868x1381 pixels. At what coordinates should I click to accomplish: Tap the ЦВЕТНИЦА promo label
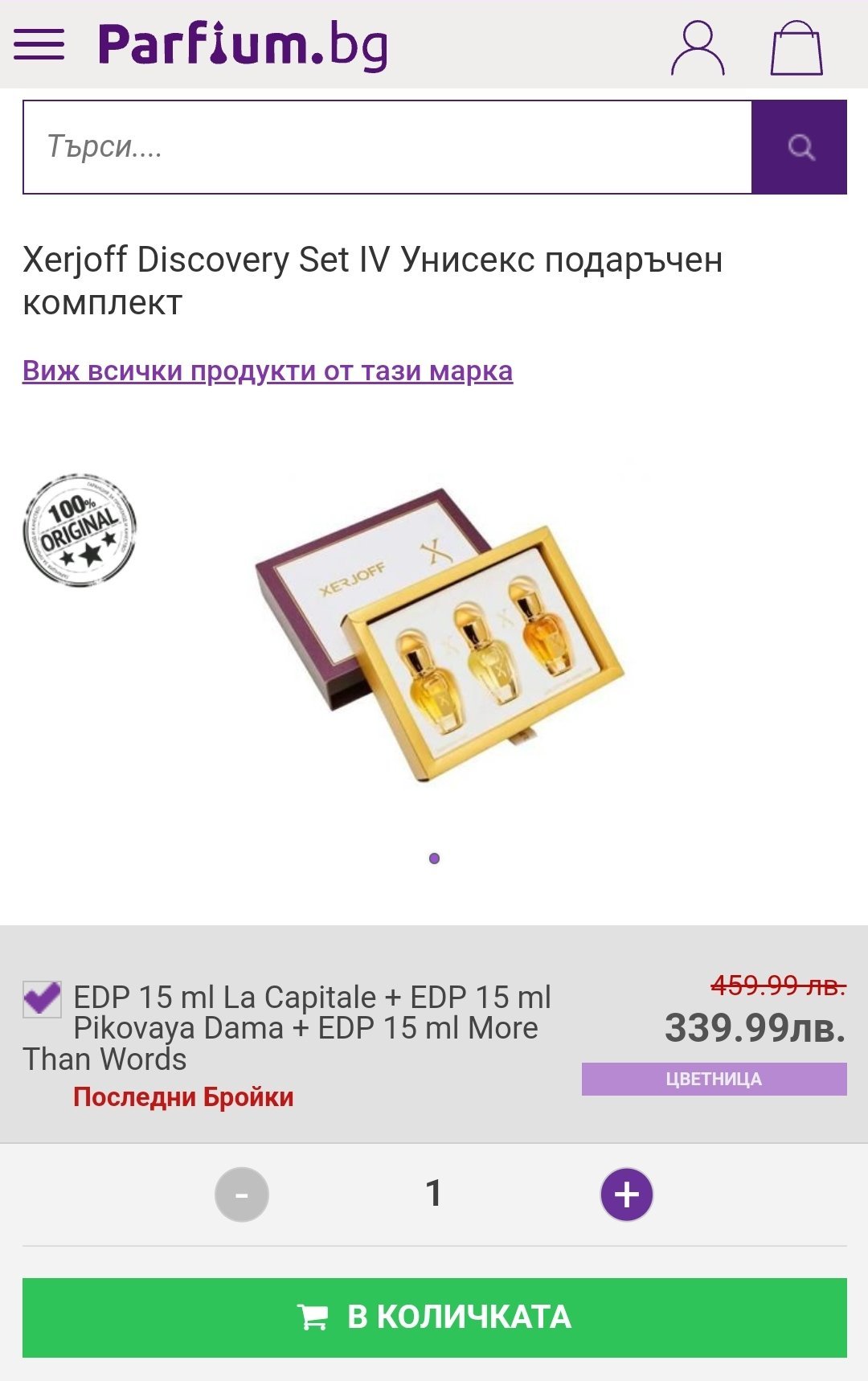click(x=714, y=1079)
